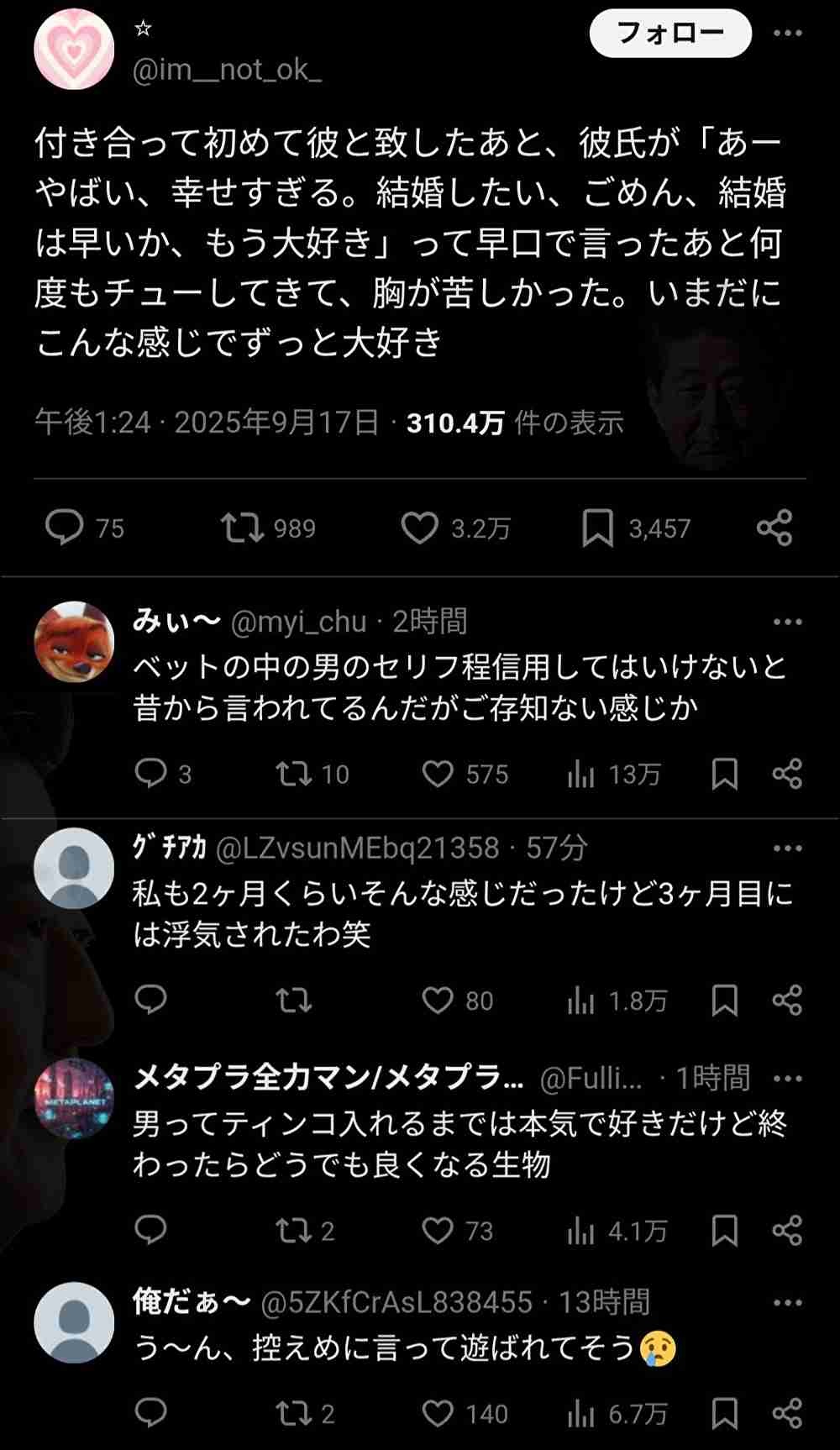Reply to the main post with 75 comments
The height and width of the screenshot is (1450, 840).
click(65, 528)
